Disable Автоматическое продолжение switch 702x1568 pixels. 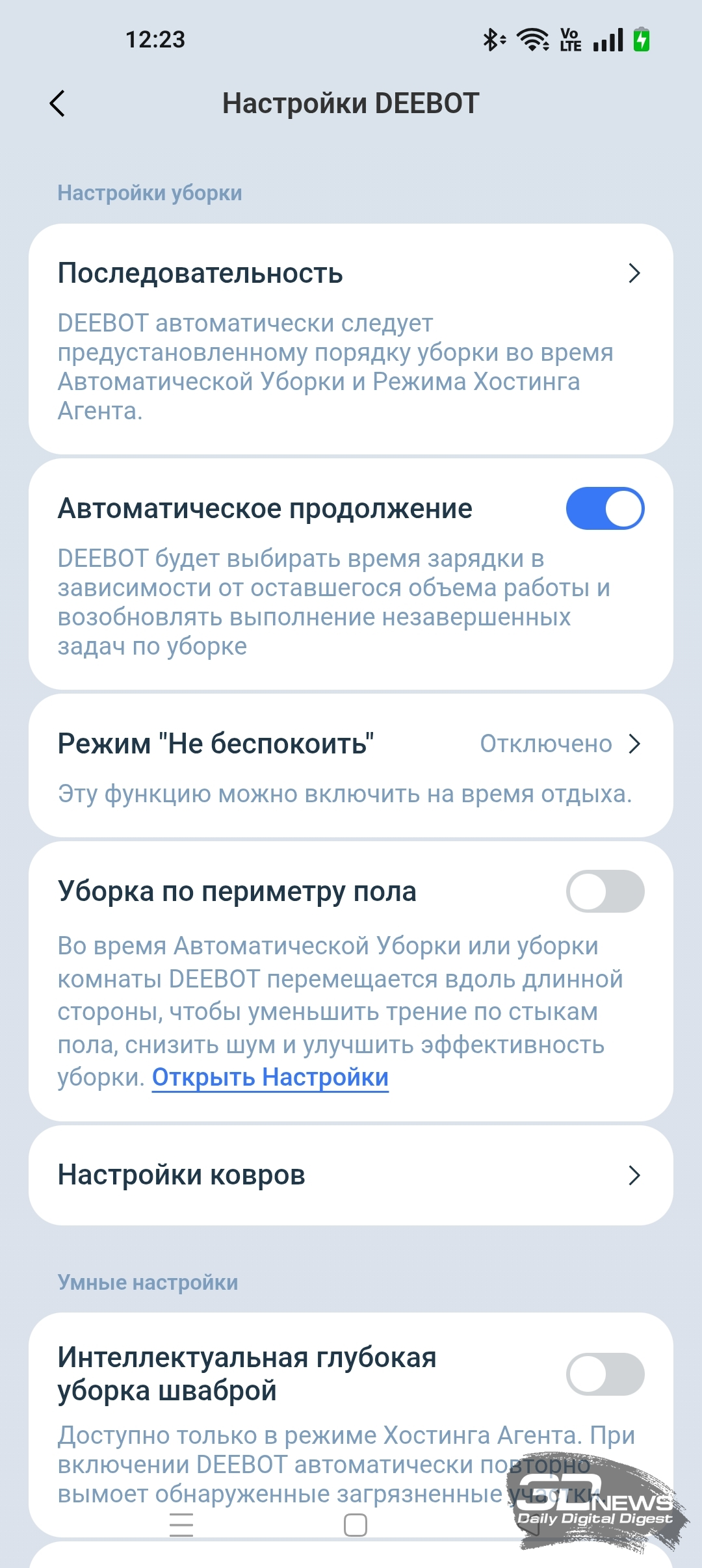[x=604, y=508]
